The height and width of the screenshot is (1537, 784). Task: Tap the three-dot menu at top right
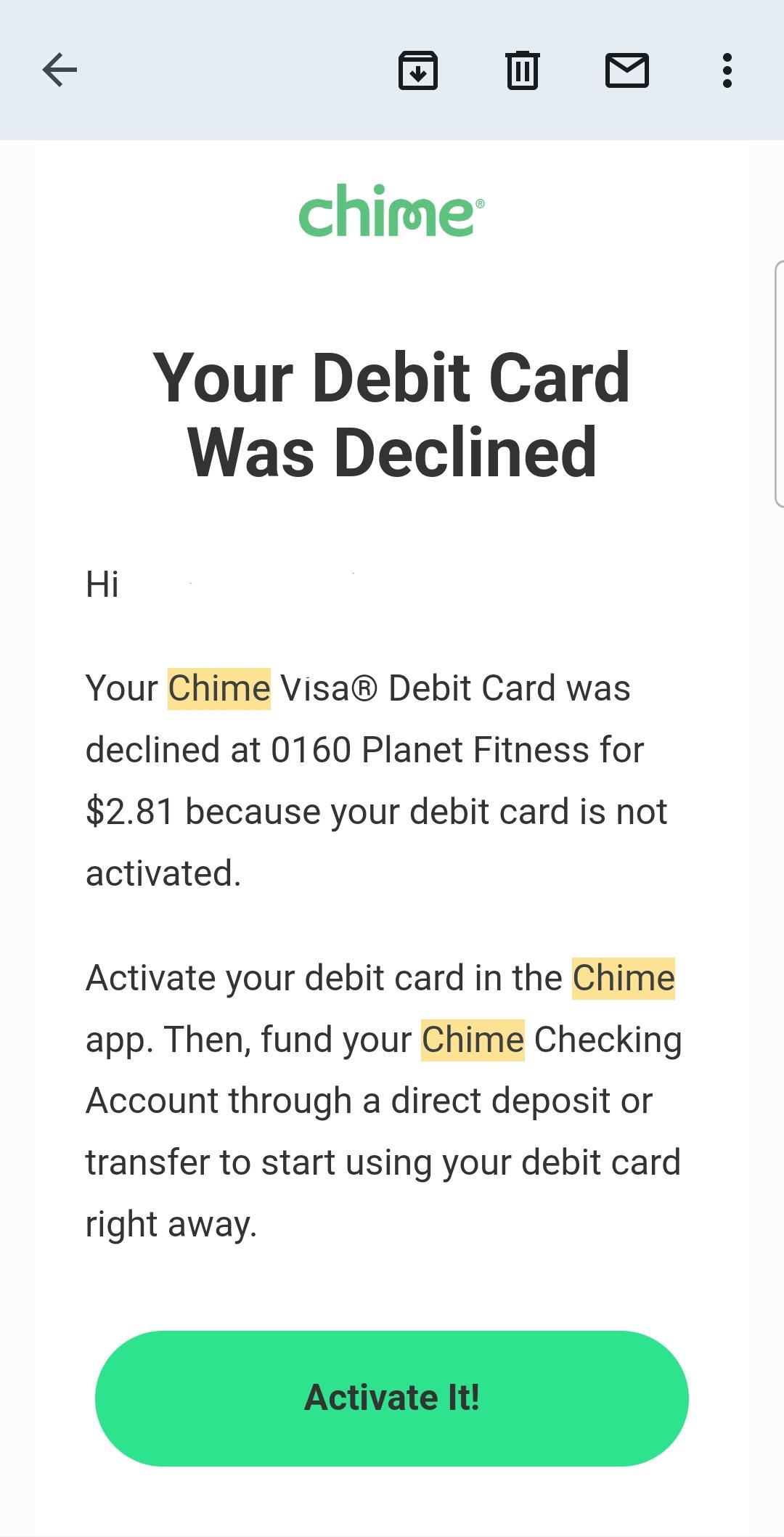728,70
